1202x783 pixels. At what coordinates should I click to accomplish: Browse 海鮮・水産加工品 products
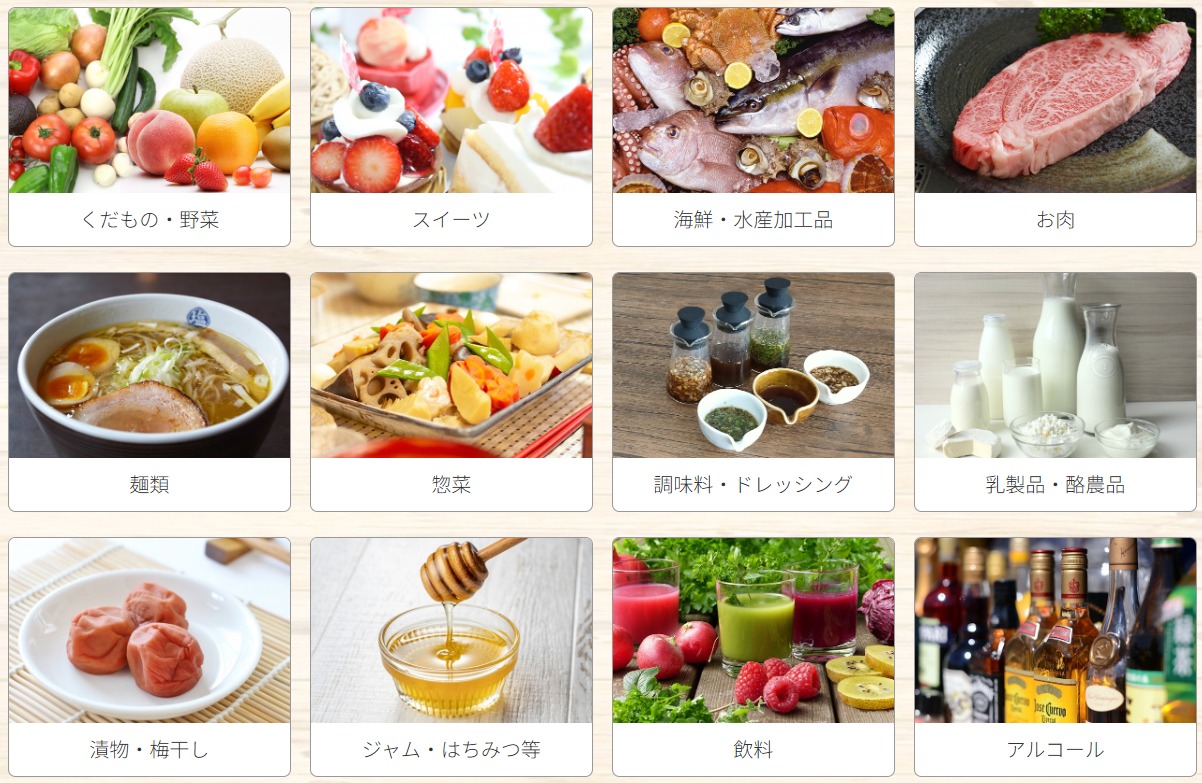click(x=753, y=127)
